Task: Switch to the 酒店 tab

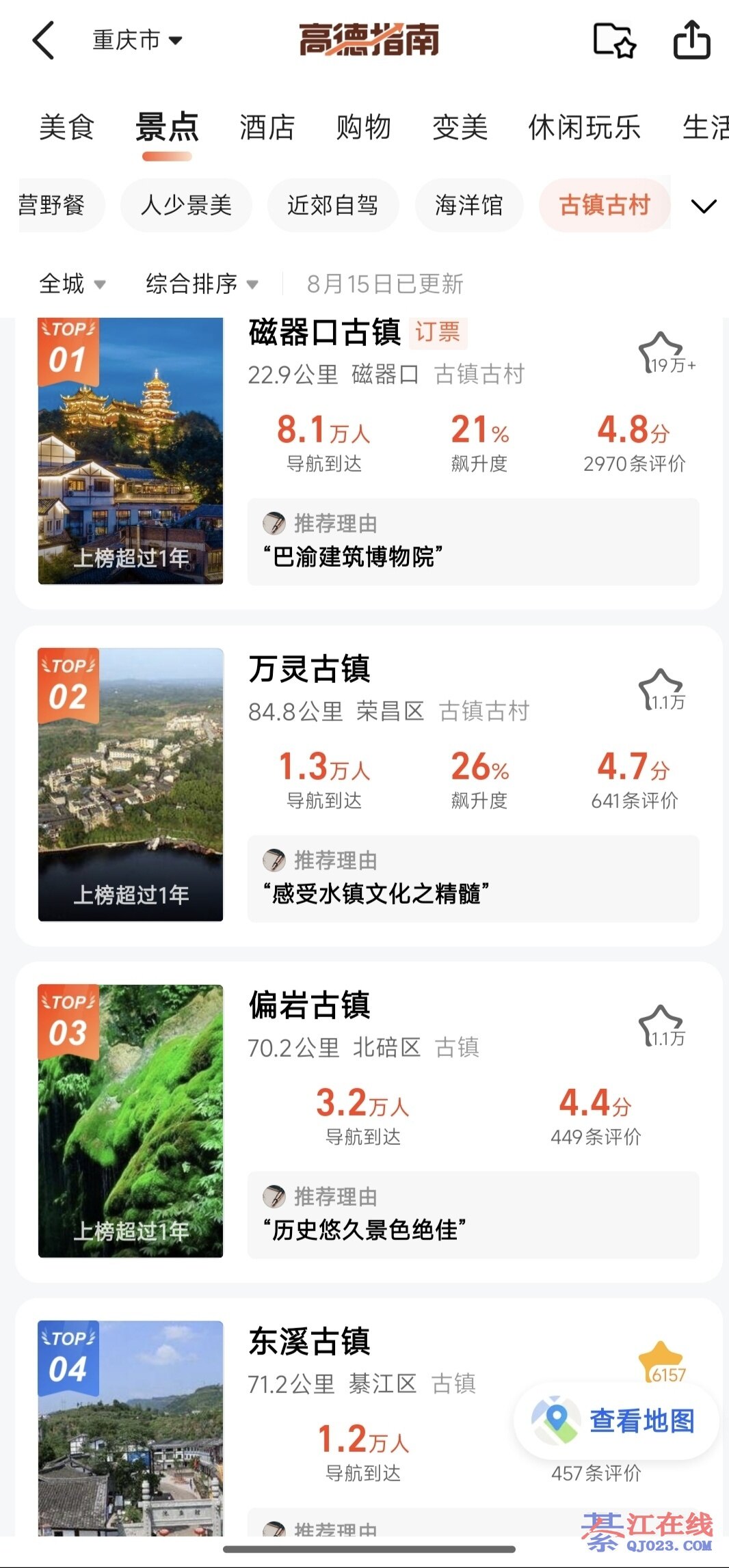Action: pyautogui.click(x=267, y=127)
